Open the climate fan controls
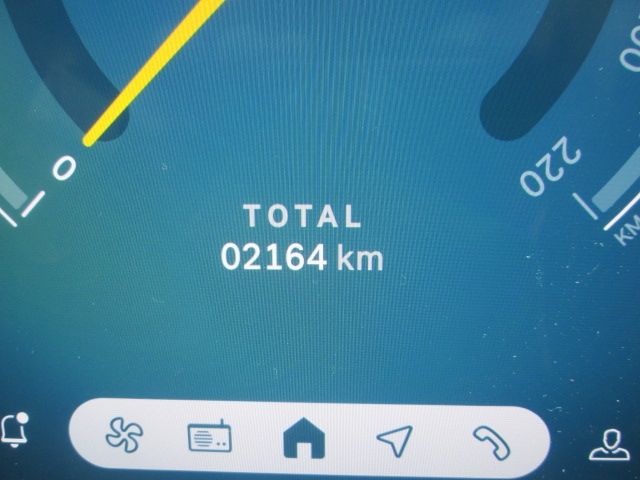This screenshot has width=640, height=480. pyautogui.click(x=125, y=436)
